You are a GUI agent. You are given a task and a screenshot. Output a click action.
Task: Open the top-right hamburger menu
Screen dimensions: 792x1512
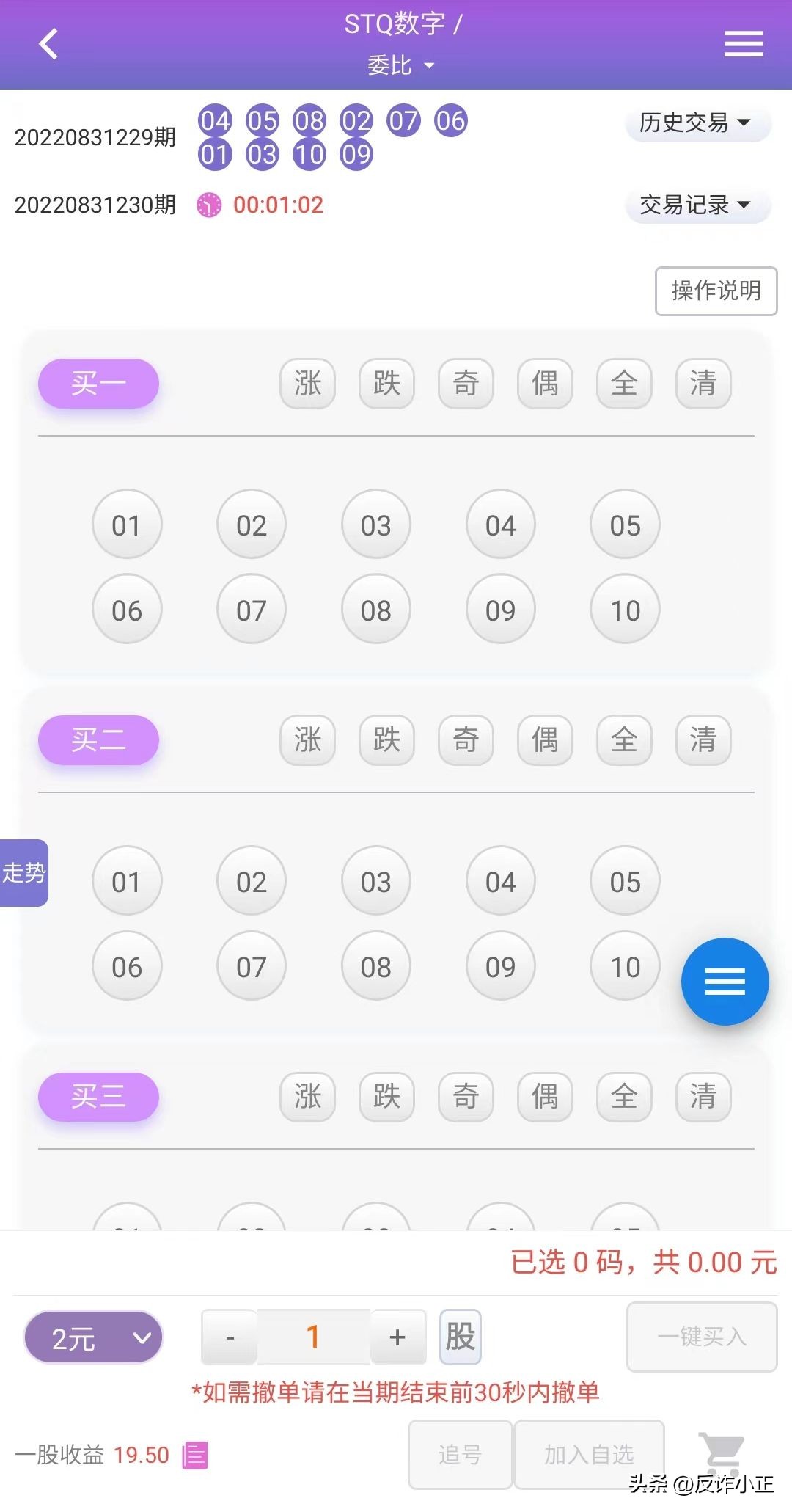[743, 44]
